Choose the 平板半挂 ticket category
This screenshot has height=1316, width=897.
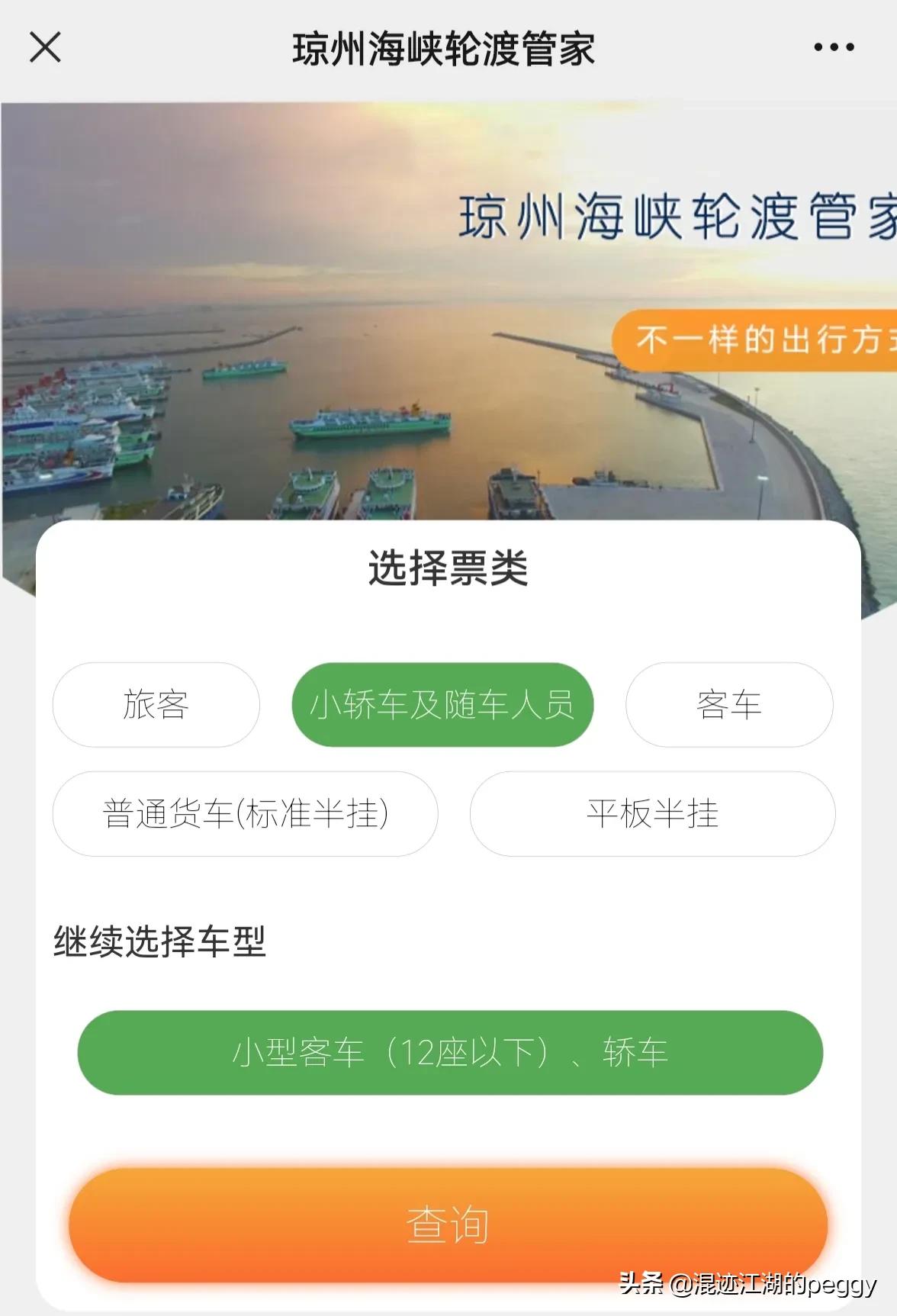tap(652, 815)
